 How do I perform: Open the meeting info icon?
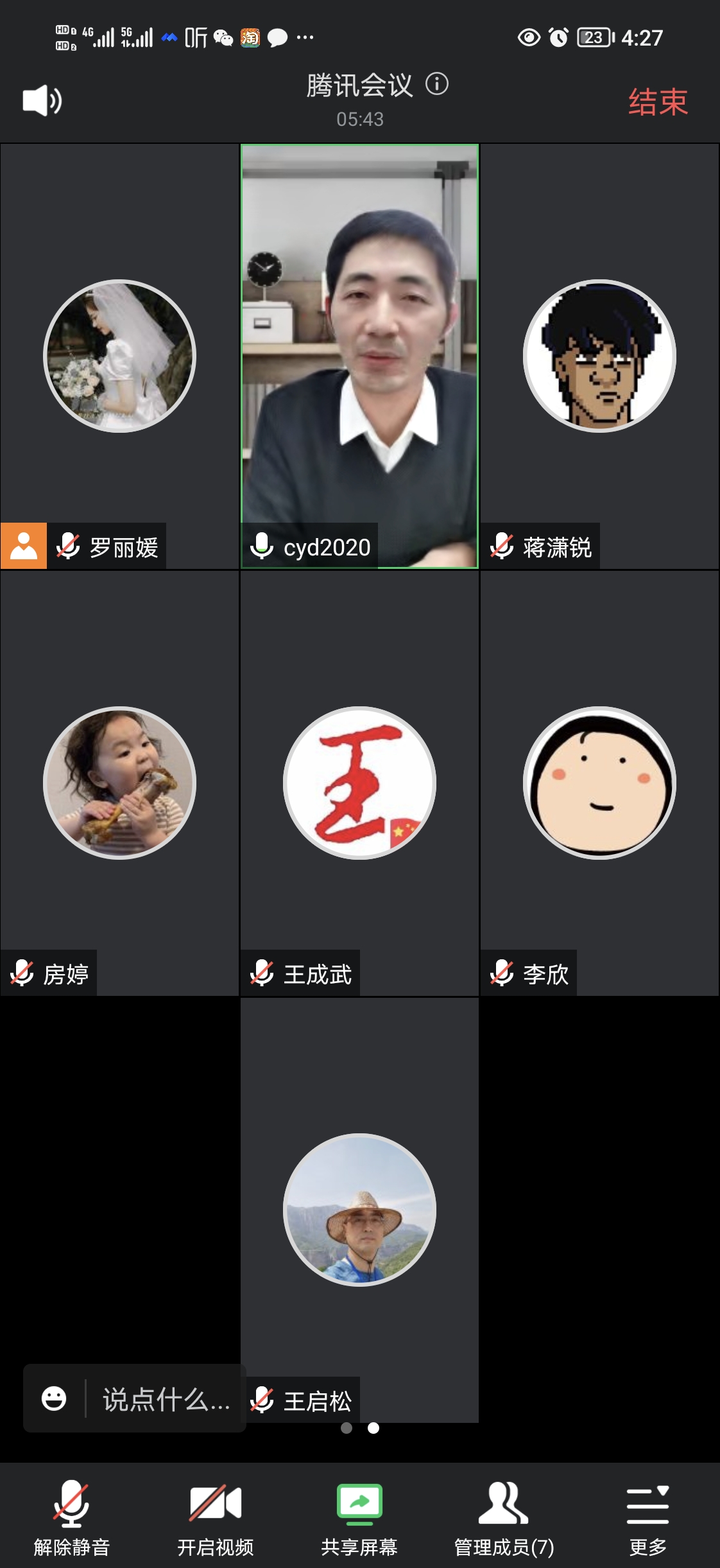(x=437, y=84)
